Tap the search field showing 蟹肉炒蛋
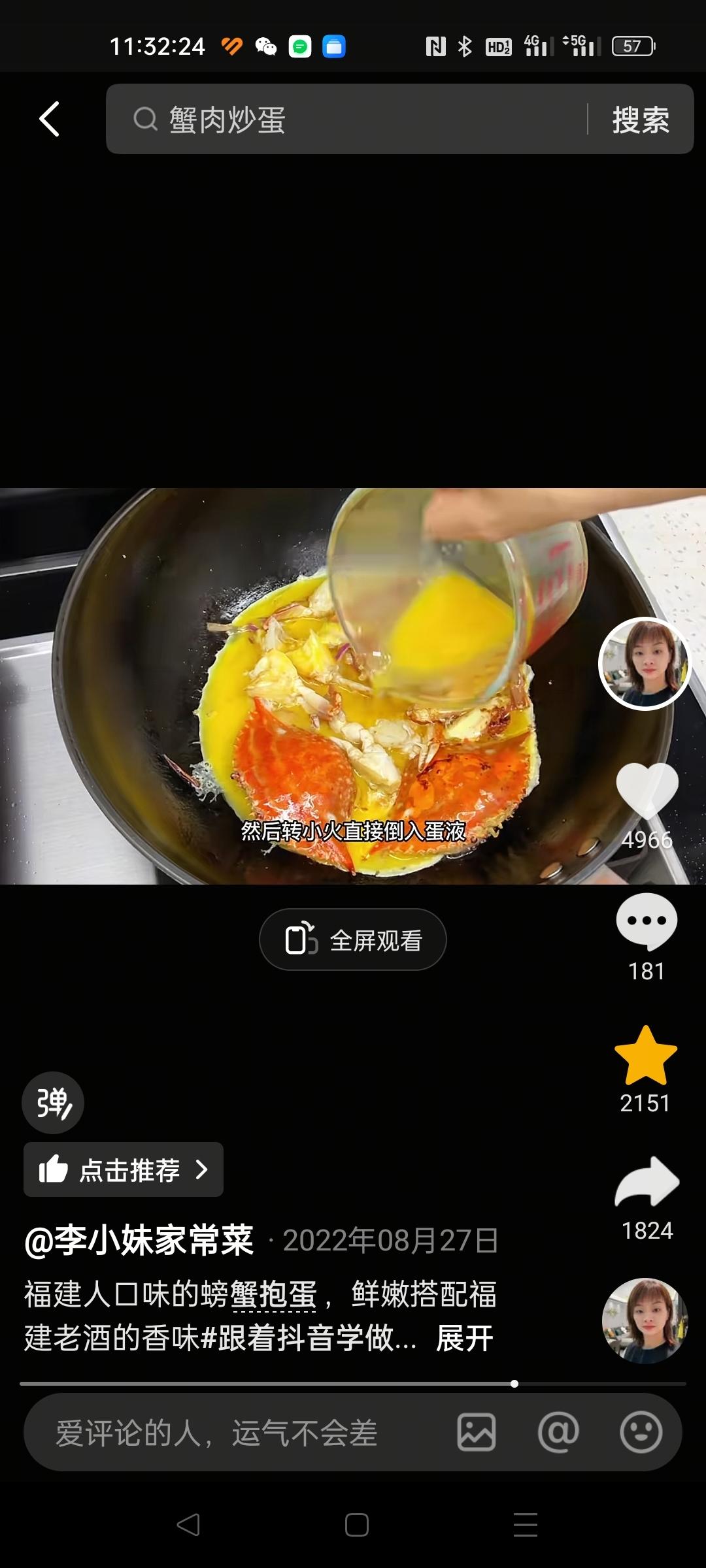 pos(353,120)
